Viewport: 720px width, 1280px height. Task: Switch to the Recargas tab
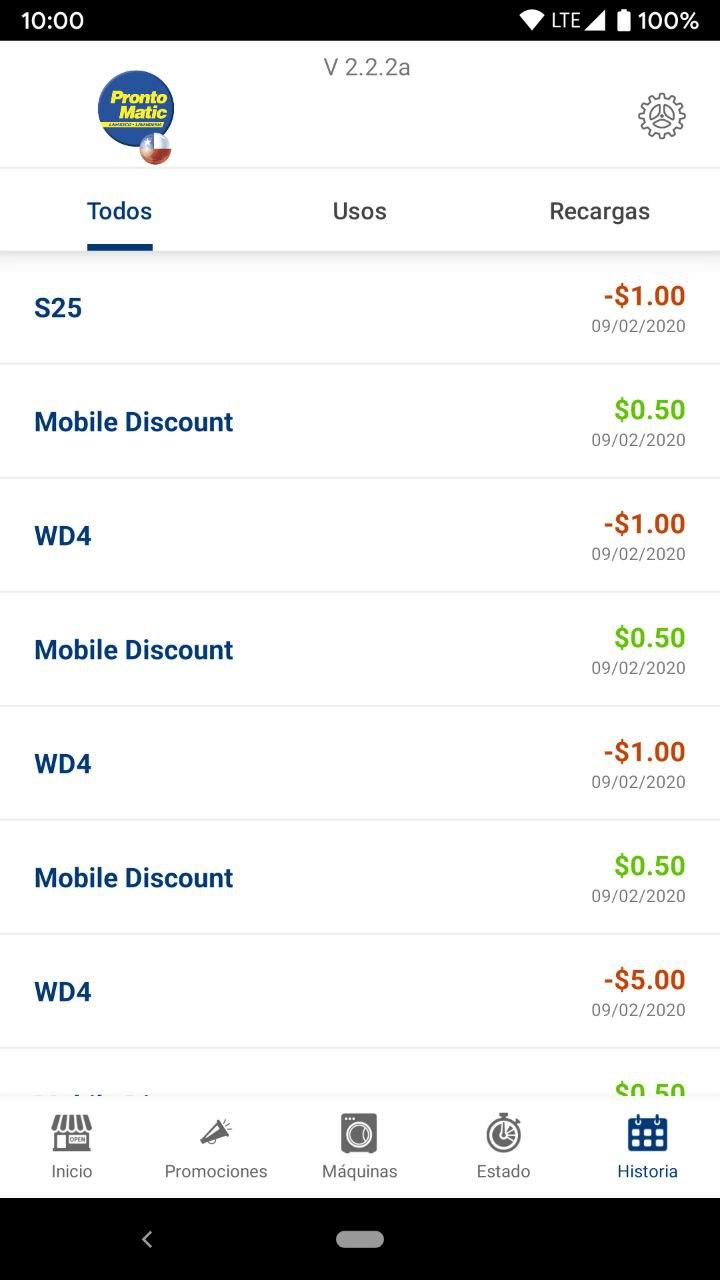[600, 211]
